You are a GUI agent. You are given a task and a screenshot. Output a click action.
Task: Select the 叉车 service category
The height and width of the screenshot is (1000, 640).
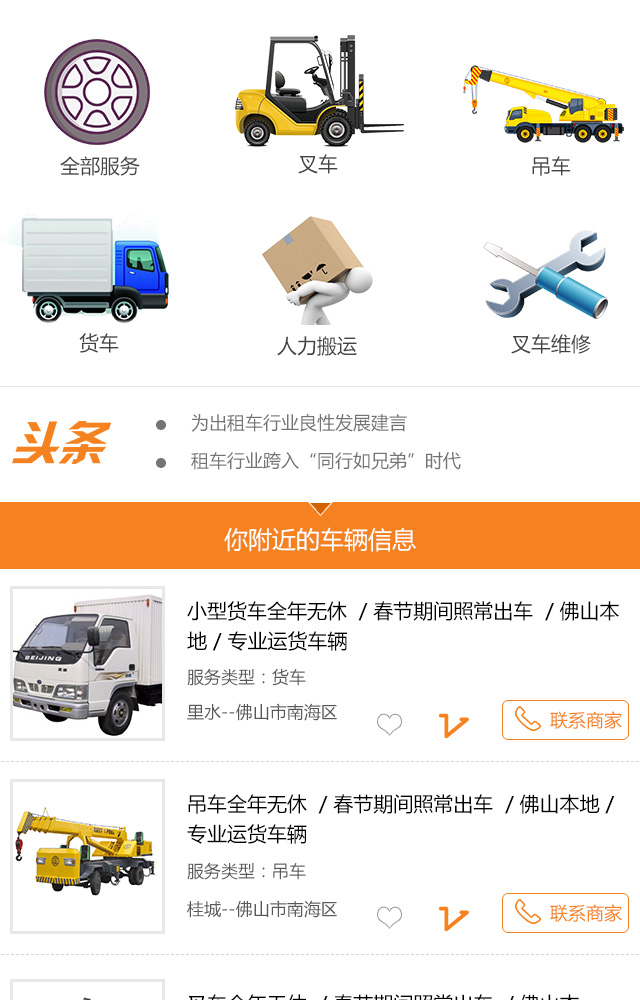(x=318, y=105)
